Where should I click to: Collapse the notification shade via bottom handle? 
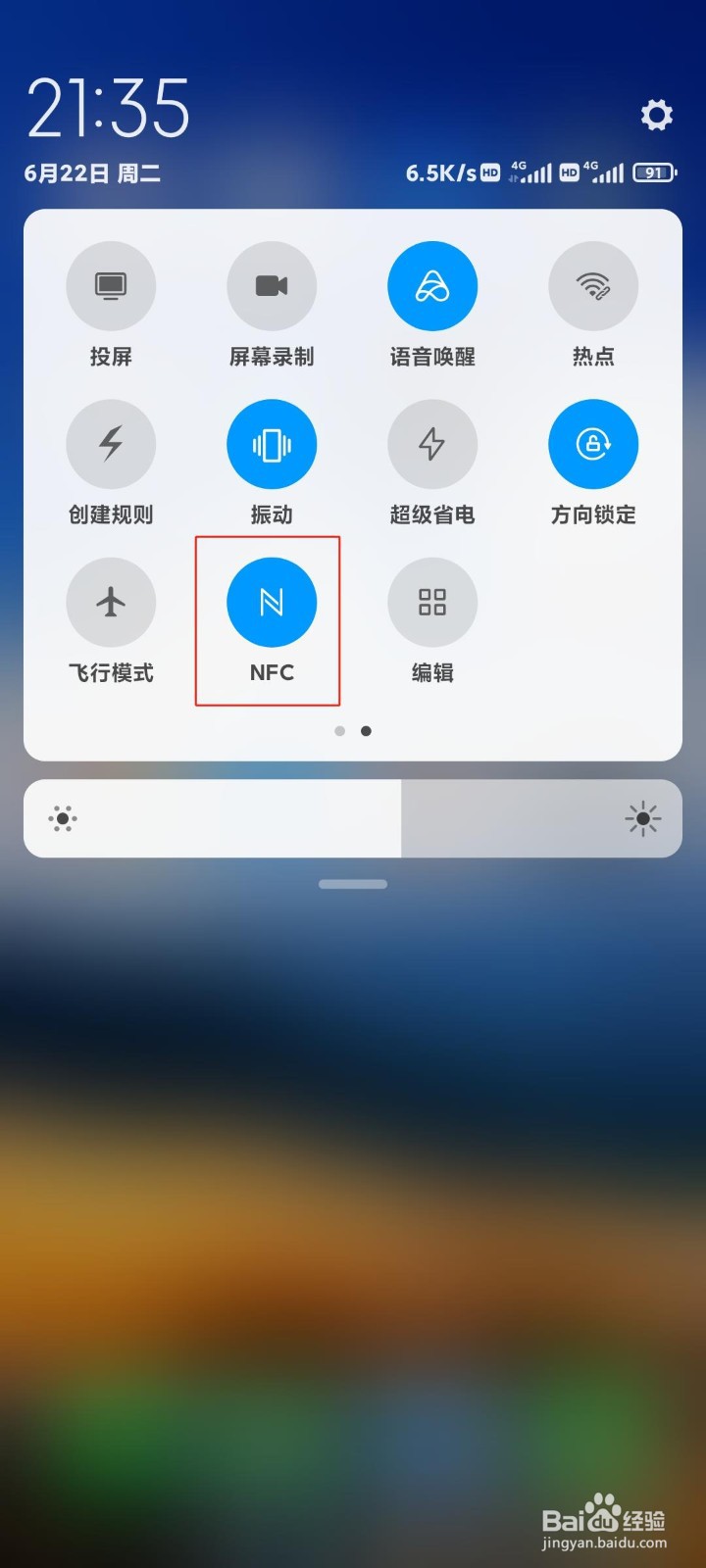(352, 883)
